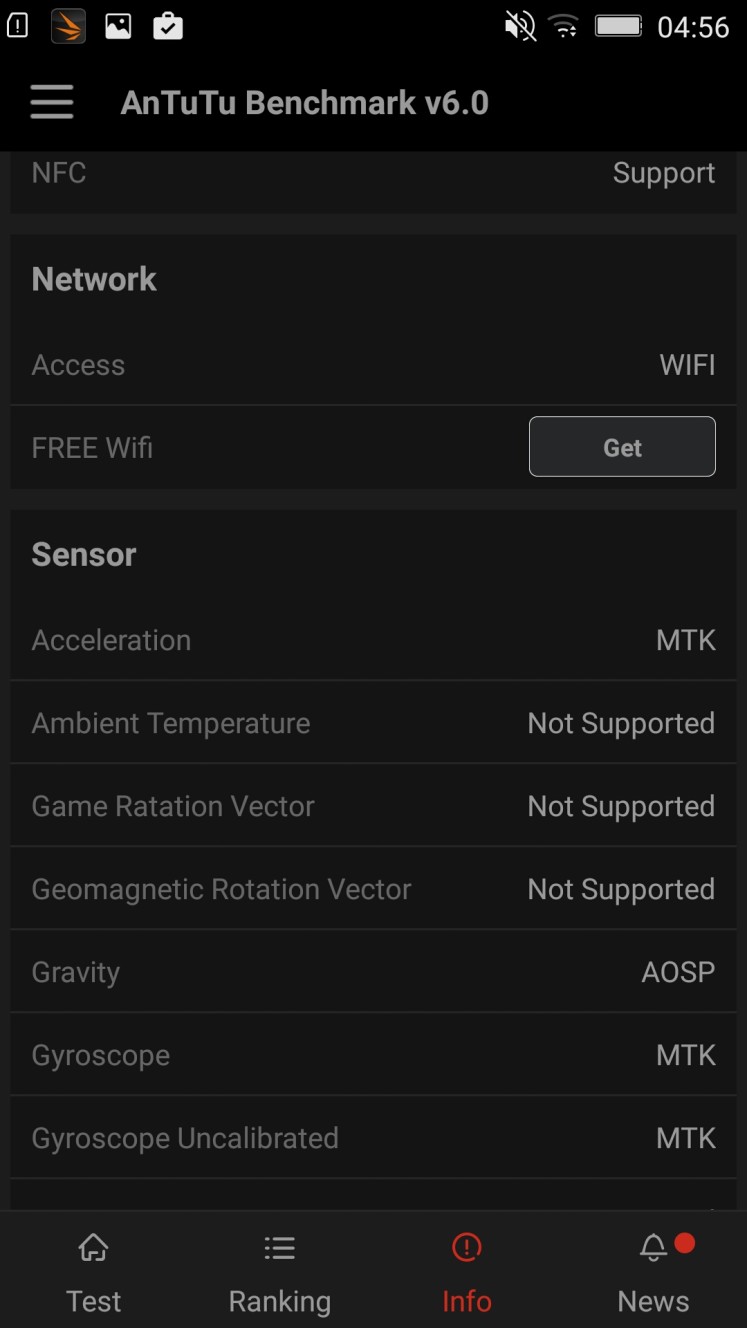Tap the Get button for FREE Wifi
Viewport: 747px width, 1328px height.
pos(622,447)
